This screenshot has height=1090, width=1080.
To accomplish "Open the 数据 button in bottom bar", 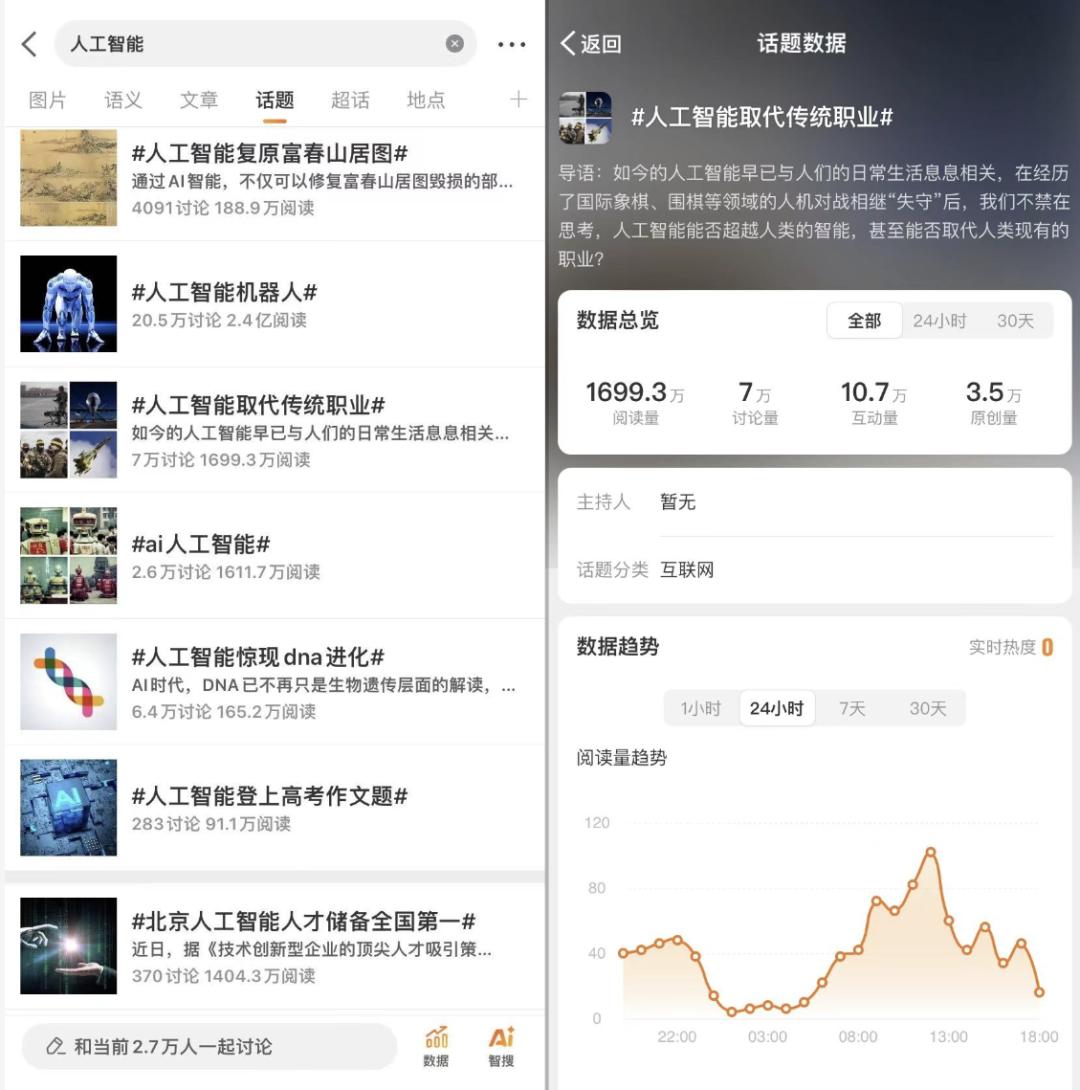I will 436,1046.
